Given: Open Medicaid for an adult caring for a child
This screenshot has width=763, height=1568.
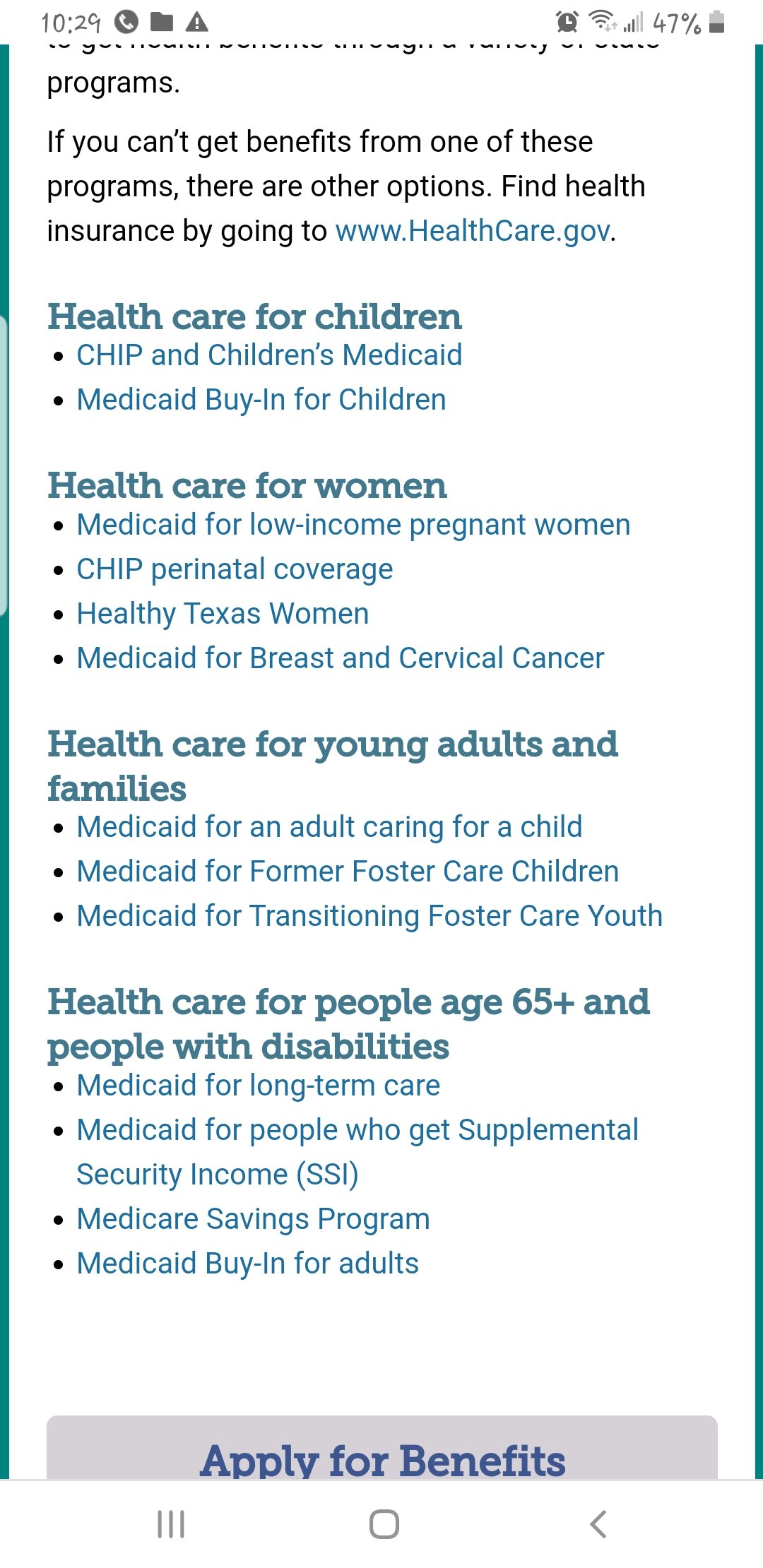Looking at the screenshot, I should (x=329, y=827).
